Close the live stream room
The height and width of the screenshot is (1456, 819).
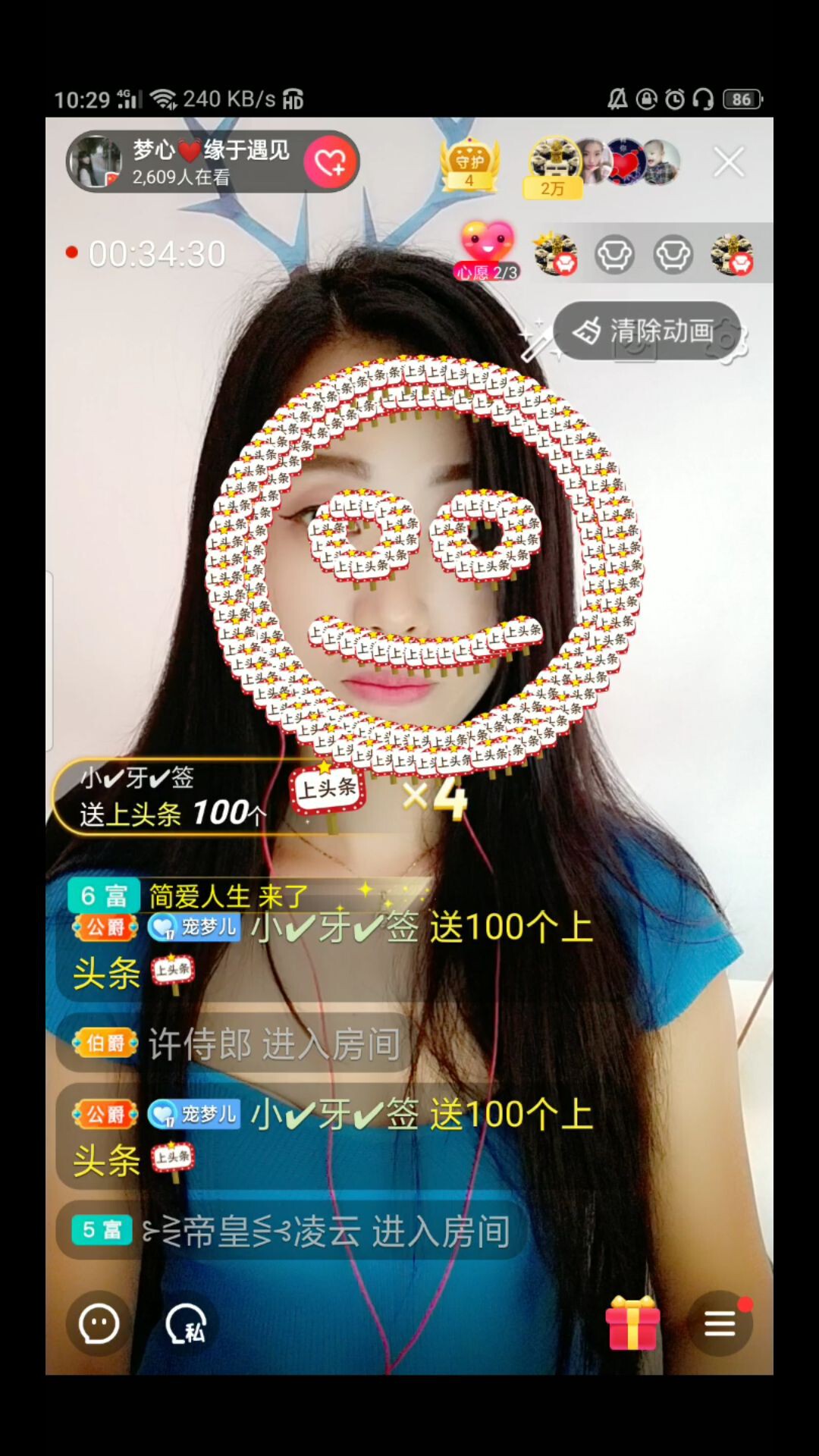728,162
